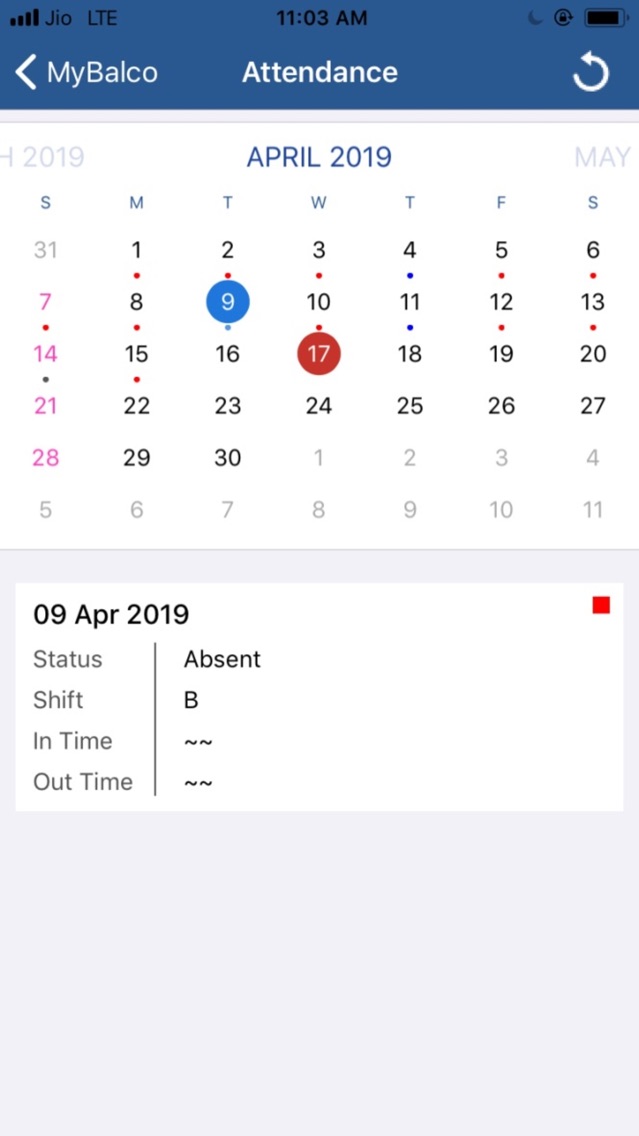This screenshot has width=639, height=1136.
Task: Switch to the MAY month header
Action: tap(602, 157)
